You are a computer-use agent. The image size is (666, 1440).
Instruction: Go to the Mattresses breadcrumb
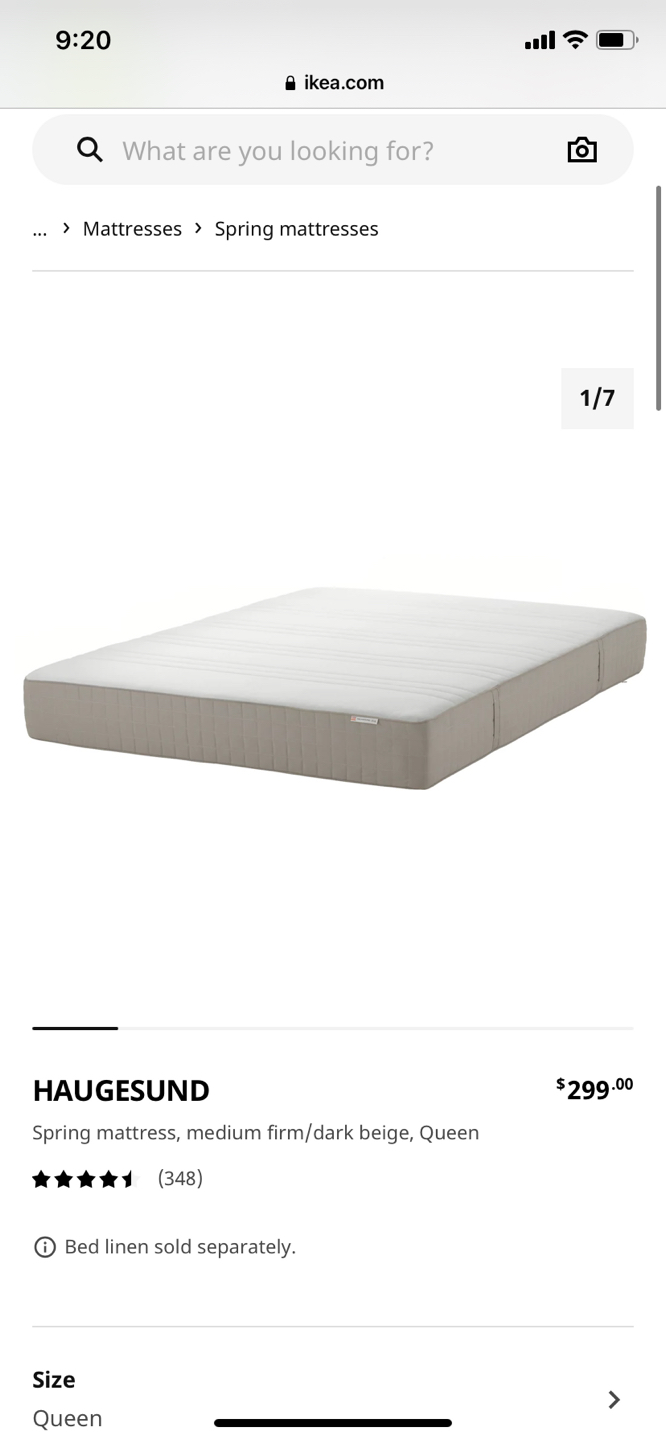pos(132,229)
